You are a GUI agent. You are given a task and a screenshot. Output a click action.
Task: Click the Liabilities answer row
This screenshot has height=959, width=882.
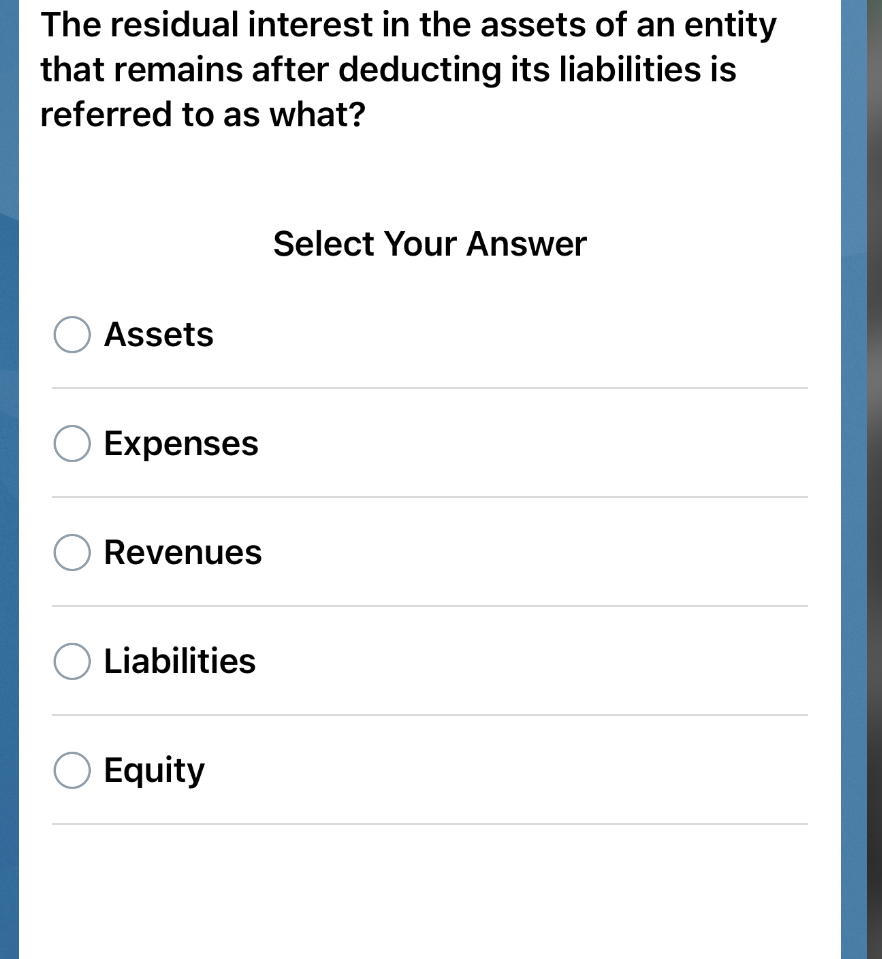pos(430,661)
